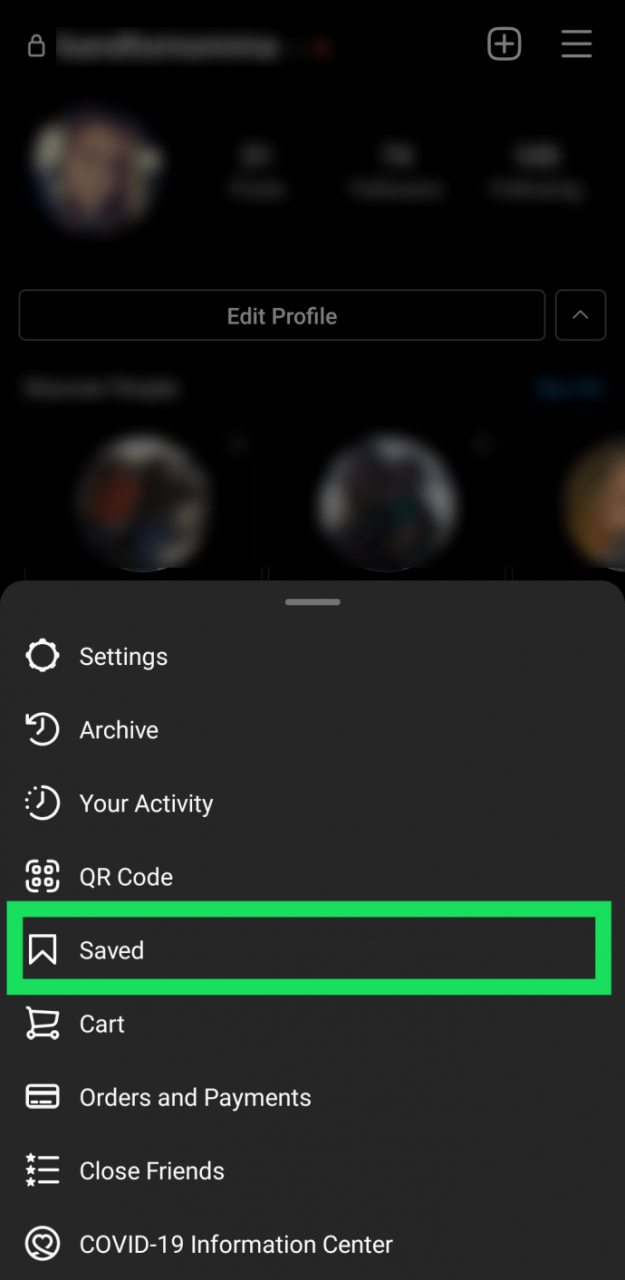Tap the hamburger menu icon
The height and width of the screenshot is (1280, 625).
[576, 44]
